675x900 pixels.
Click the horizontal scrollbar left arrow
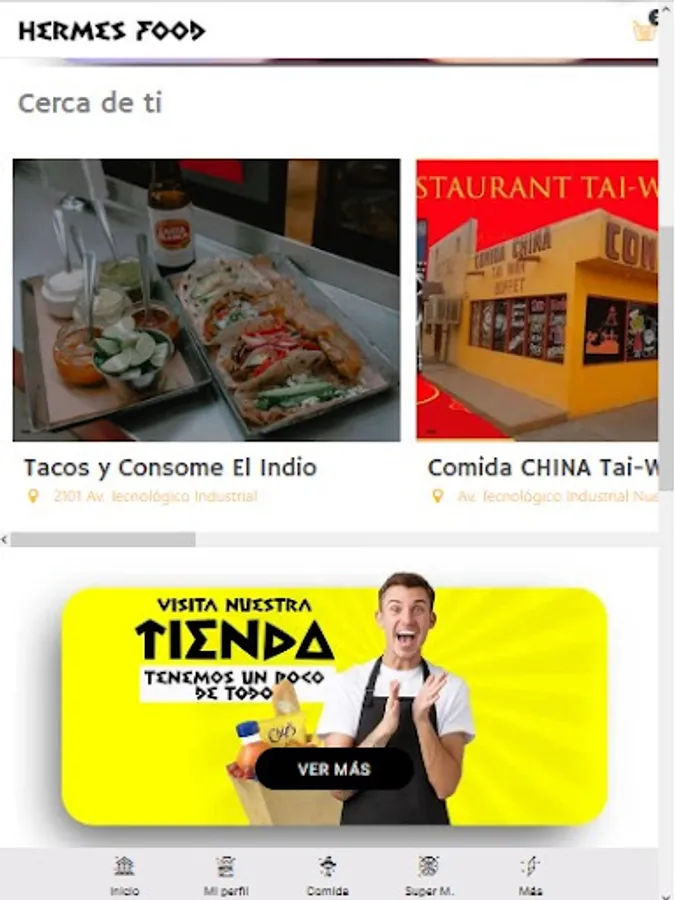pyautogui.click(x=5, y=540)
